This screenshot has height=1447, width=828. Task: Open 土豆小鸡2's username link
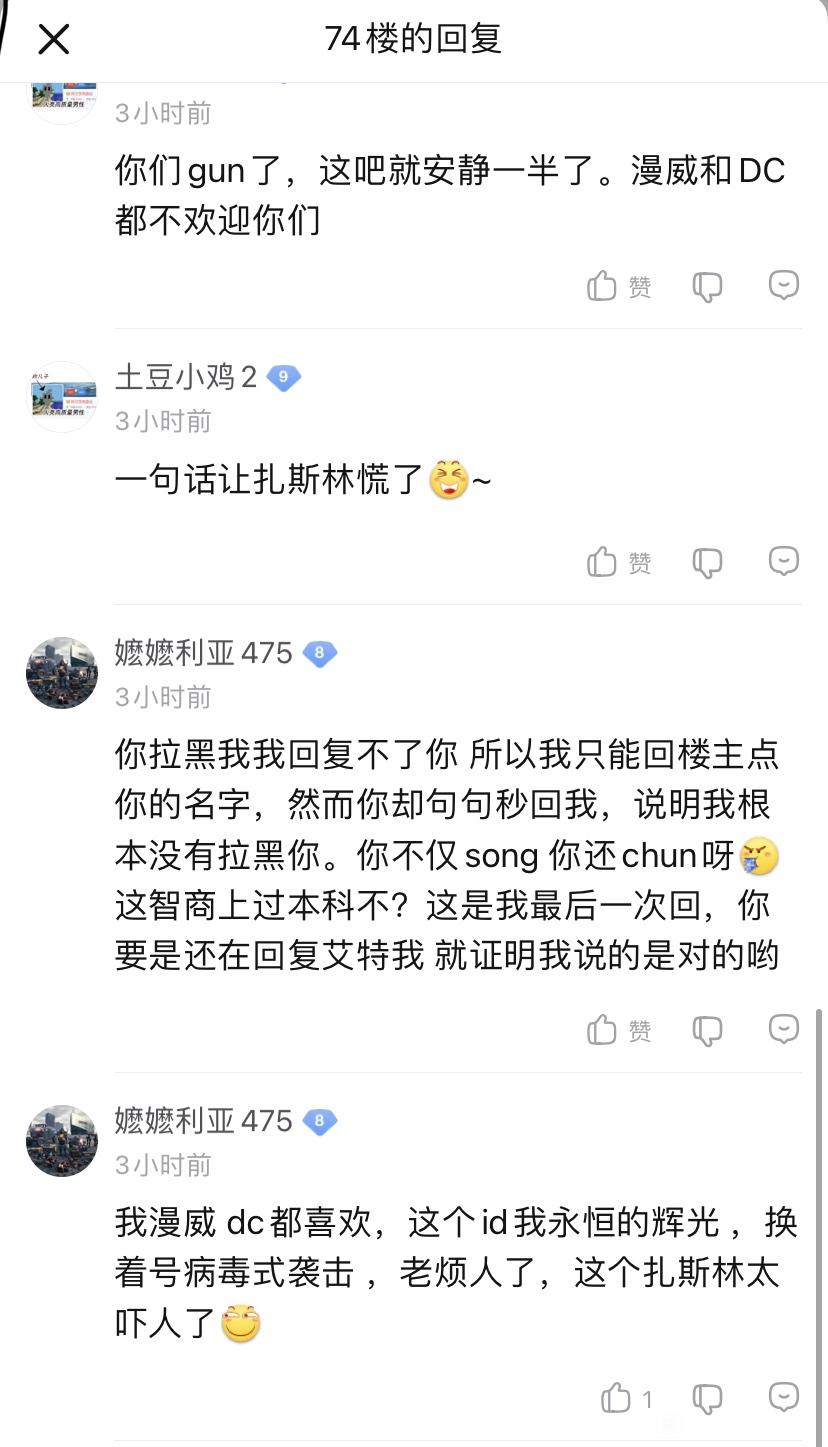187,377
